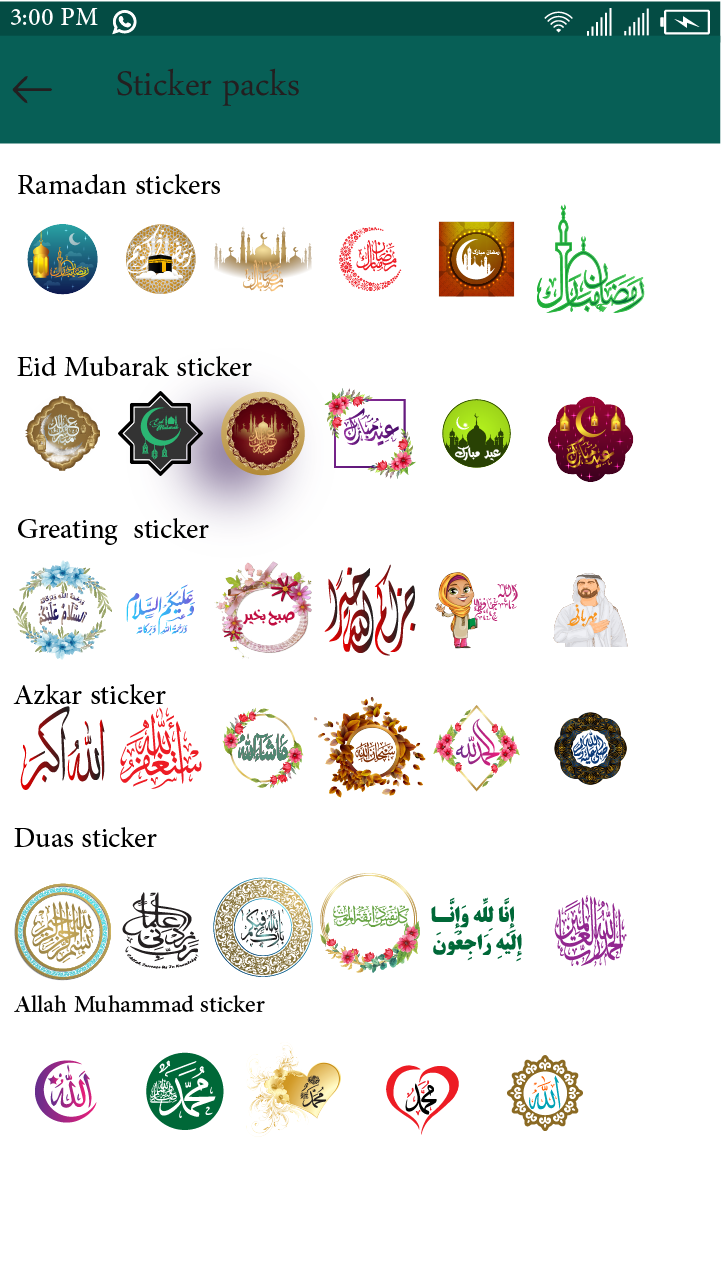Viewport: 721px width, 1280px height.
Task: Pick the man in white robe sticker
Action: click(x=591, y=610)
